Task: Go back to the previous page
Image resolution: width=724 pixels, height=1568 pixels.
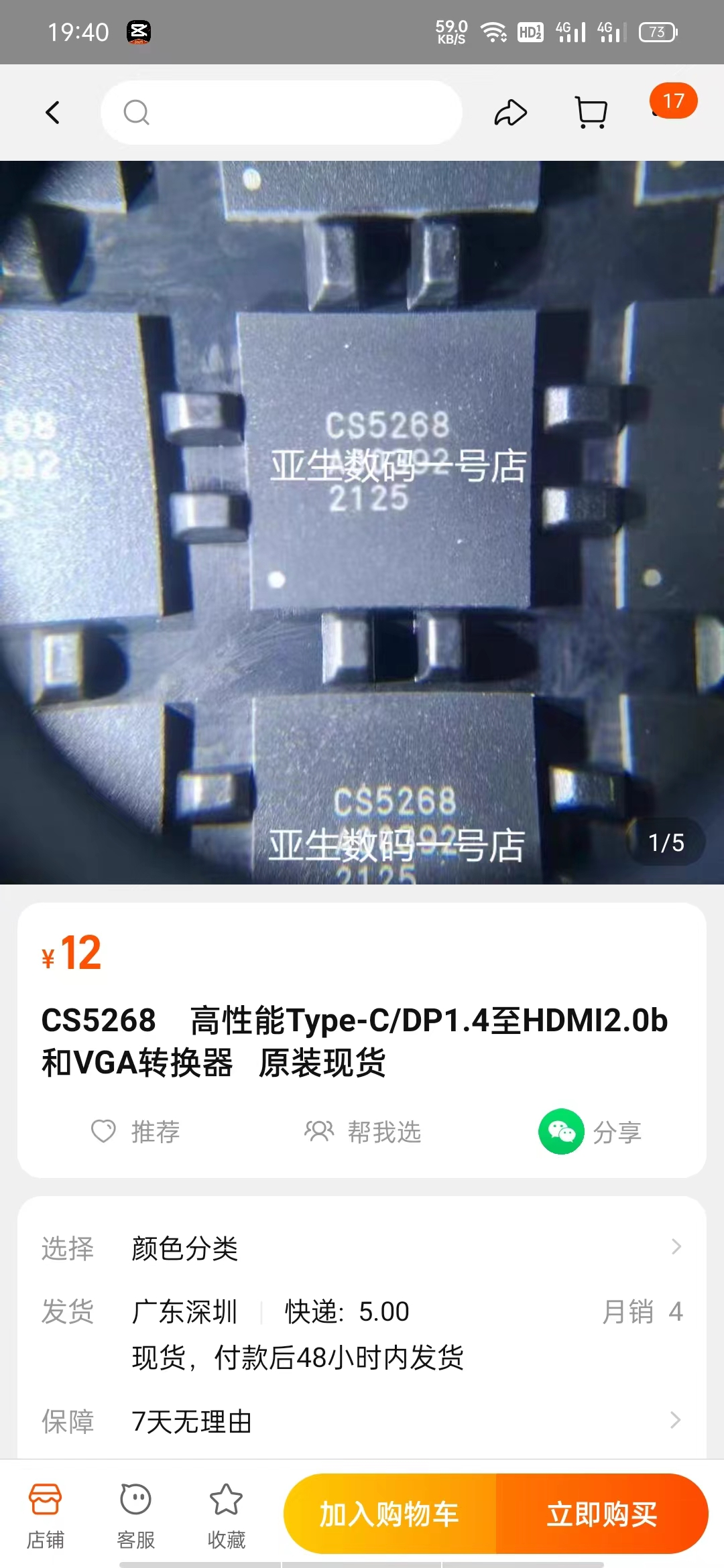Action: [x=53, y=113]
